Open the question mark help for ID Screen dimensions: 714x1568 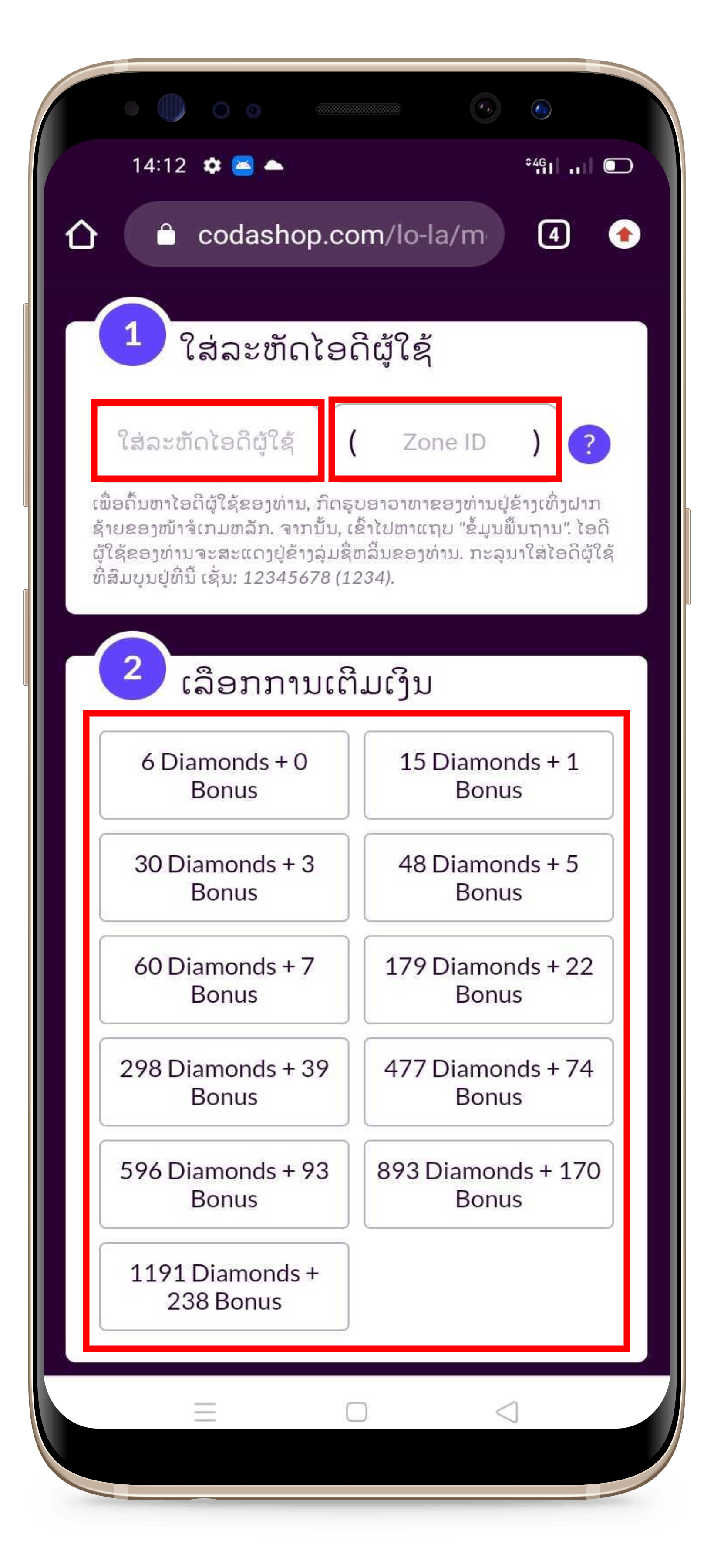[x=589, y=444]
